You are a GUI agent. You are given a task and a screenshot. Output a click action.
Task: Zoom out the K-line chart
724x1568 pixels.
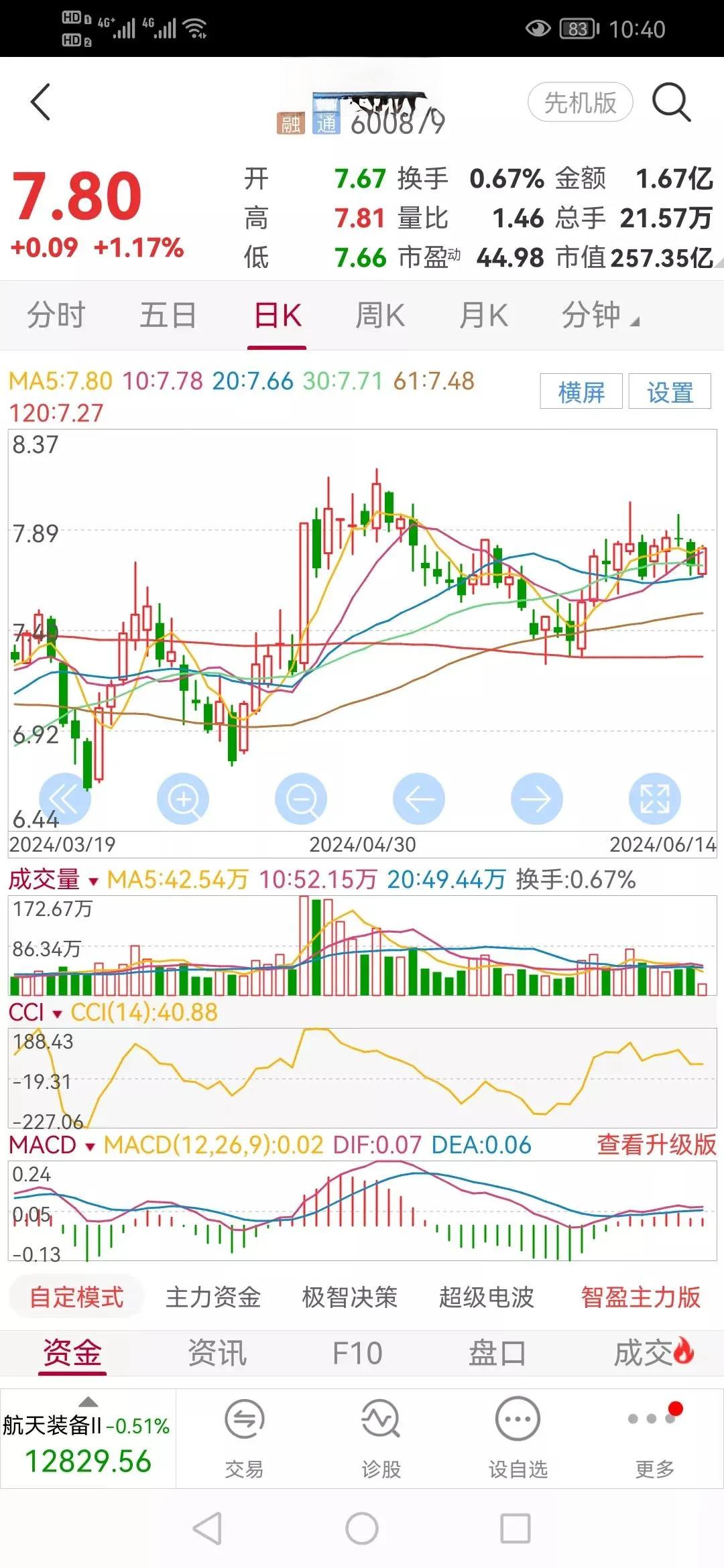point(301,799)
